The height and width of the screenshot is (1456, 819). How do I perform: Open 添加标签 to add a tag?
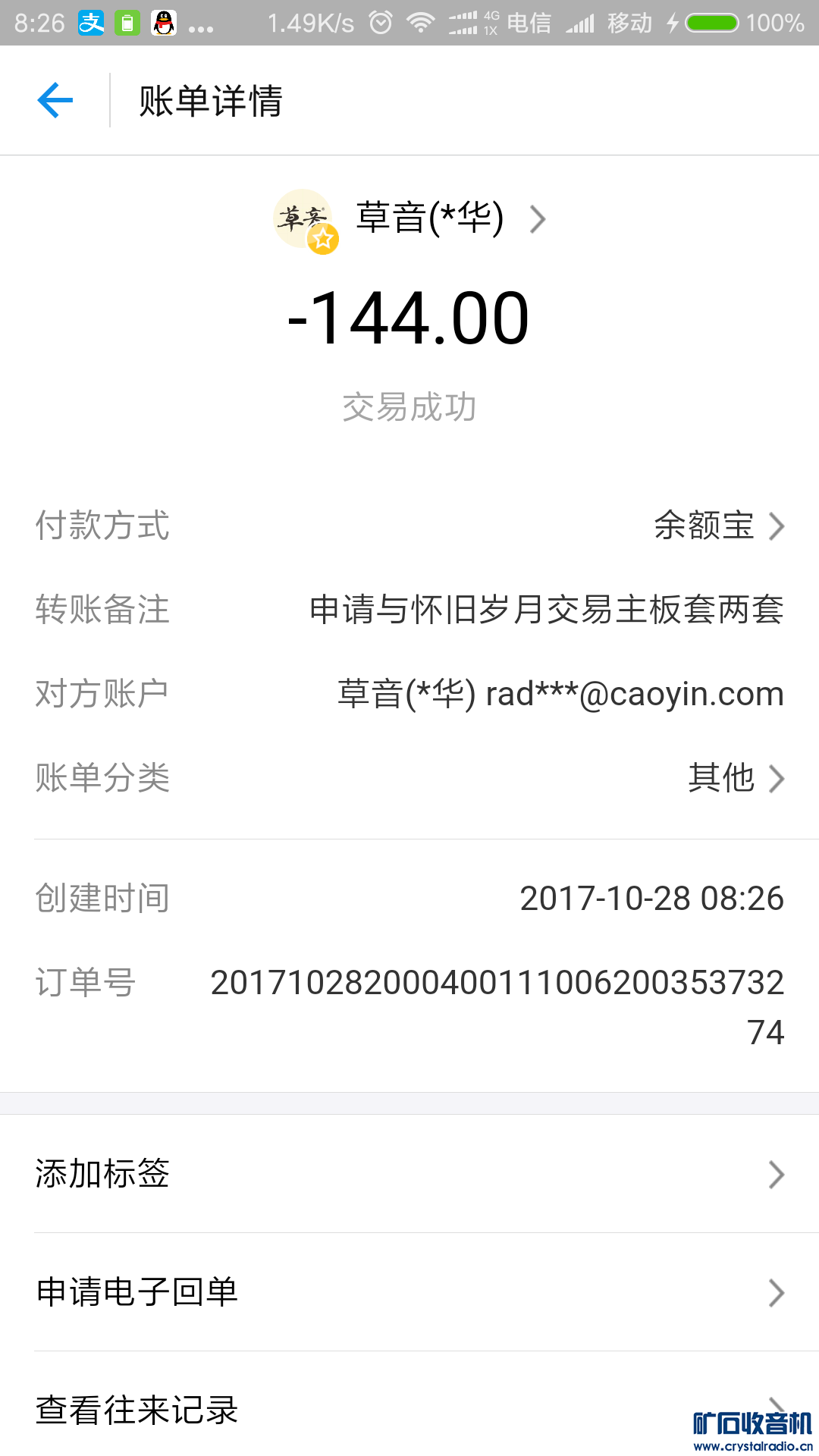coord(409,1174)
